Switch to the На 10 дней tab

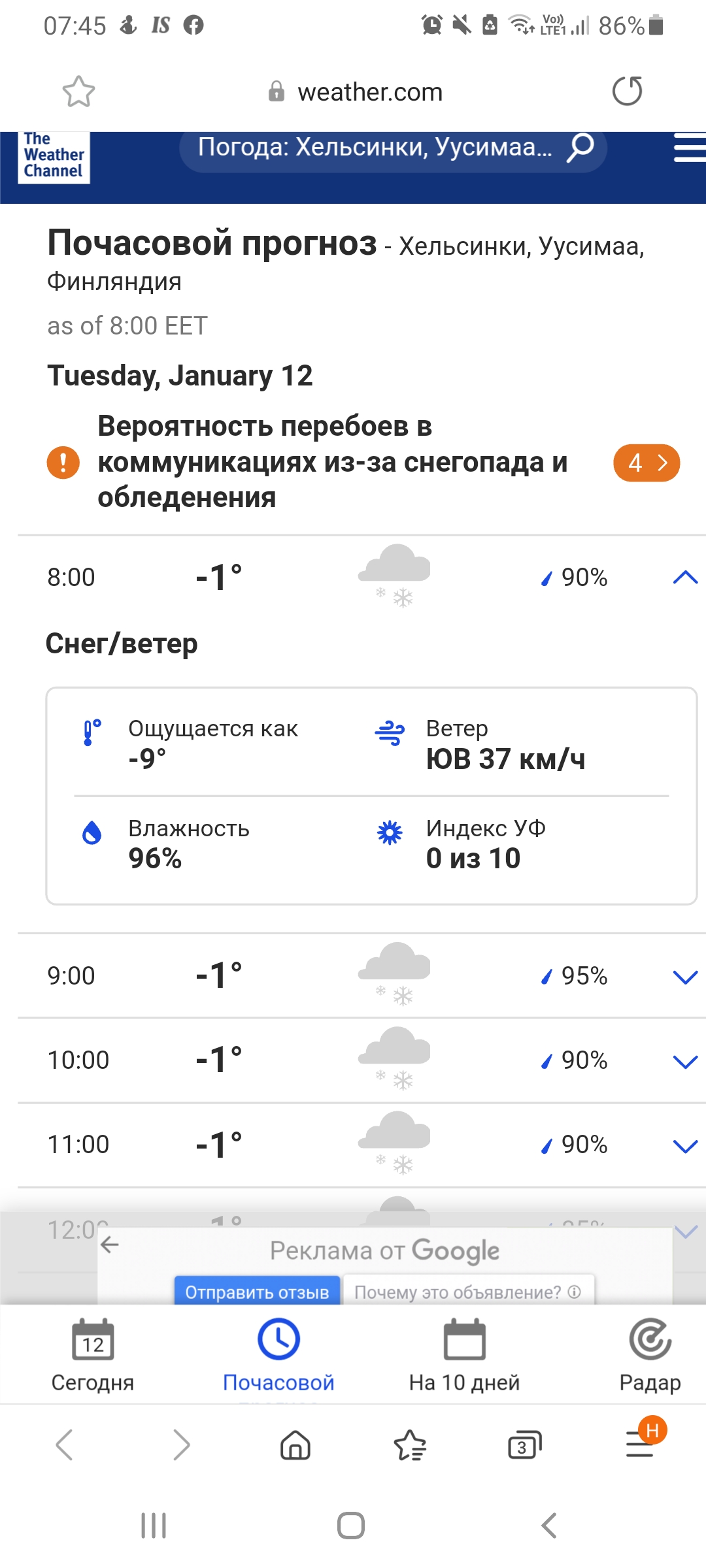pyautogui.click(x=464, y=1355)
